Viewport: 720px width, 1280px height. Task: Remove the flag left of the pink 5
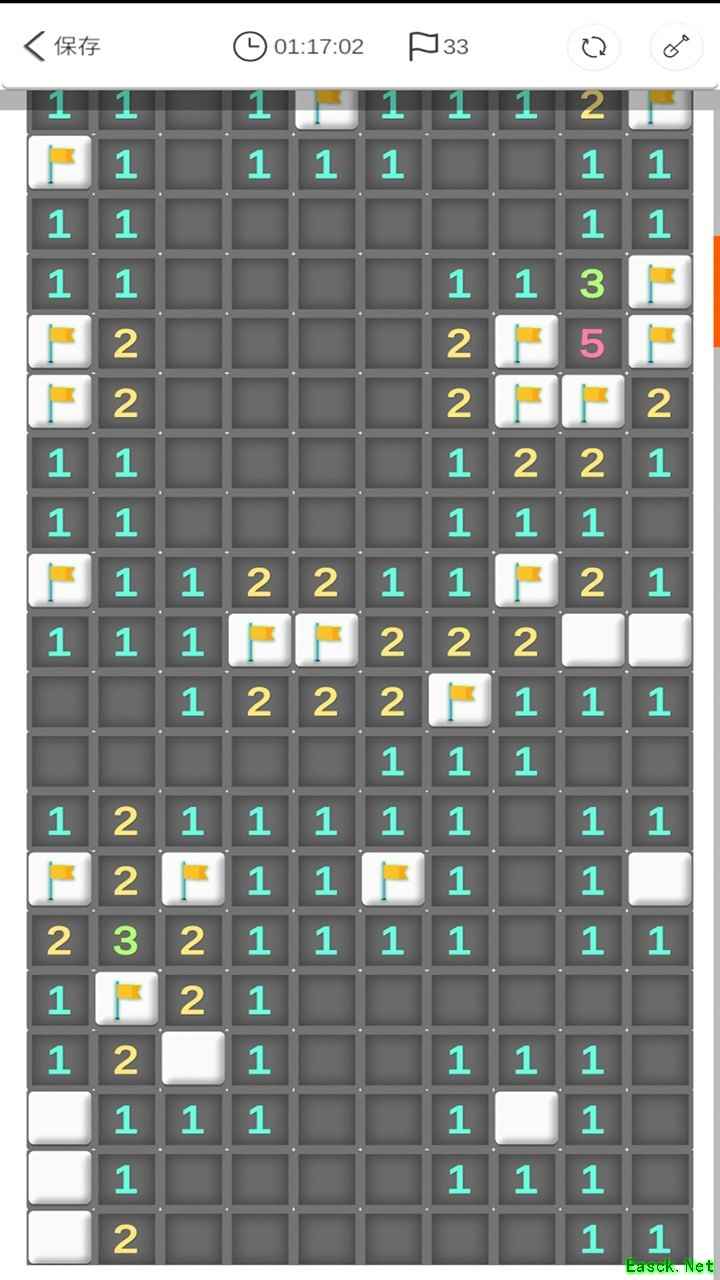(526, 343)
